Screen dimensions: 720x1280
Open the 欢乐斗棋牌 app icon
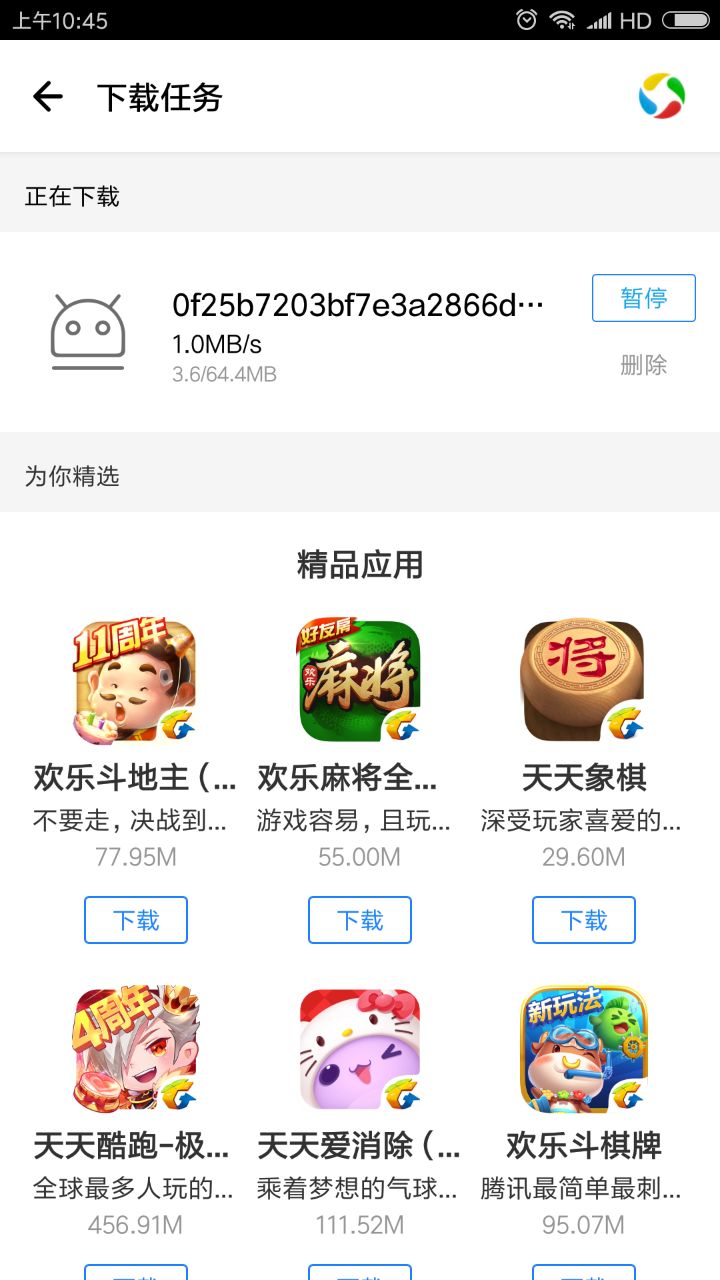click(584, 1048)
